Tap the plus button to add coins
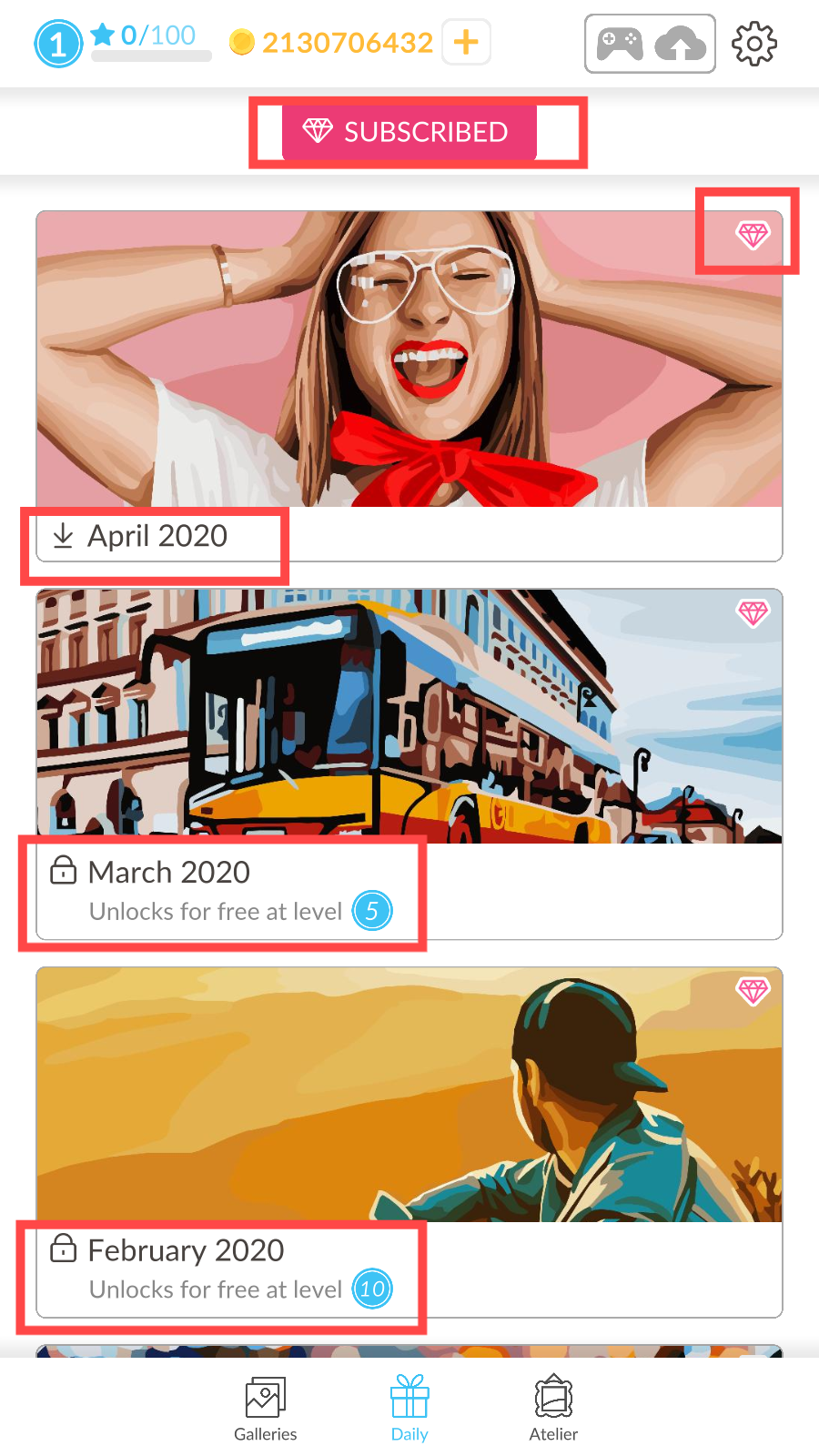This screenshot has height=1456, width=819. point(466,42)
